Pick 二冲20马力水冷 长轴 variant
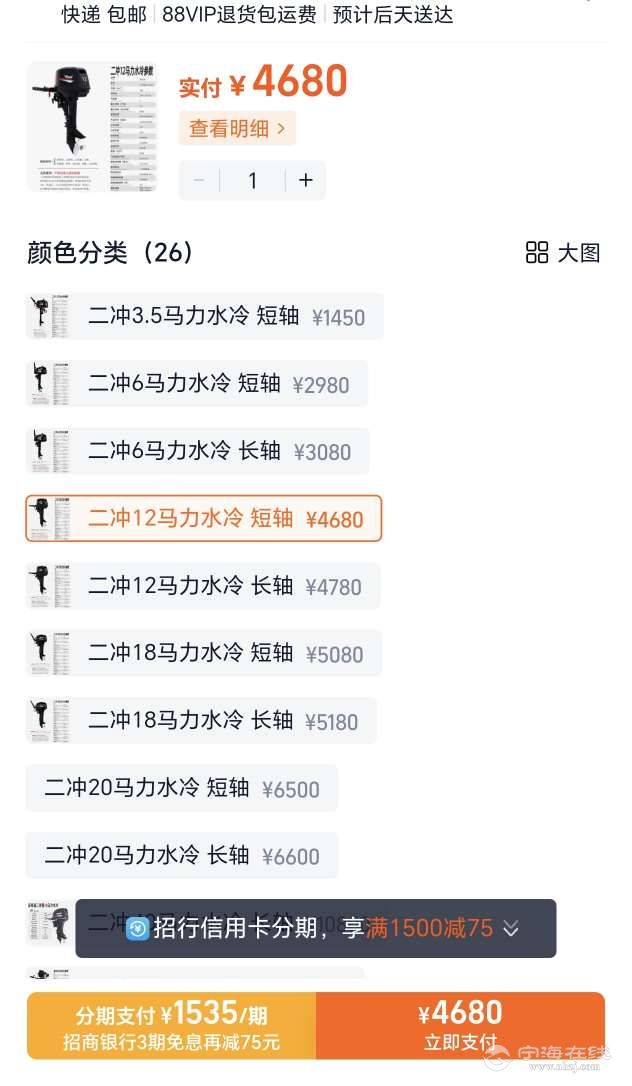This screenshot has height=1086, width=632. pyautogui.click(x=182, y=856)
